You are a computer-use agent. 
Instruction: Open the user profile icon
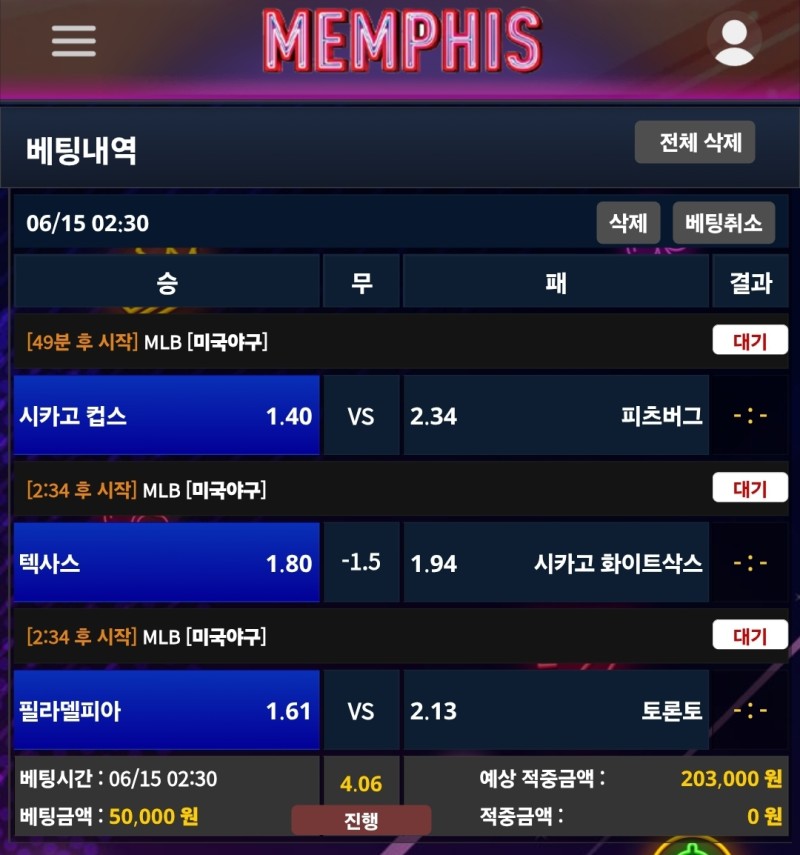point(735,40)
